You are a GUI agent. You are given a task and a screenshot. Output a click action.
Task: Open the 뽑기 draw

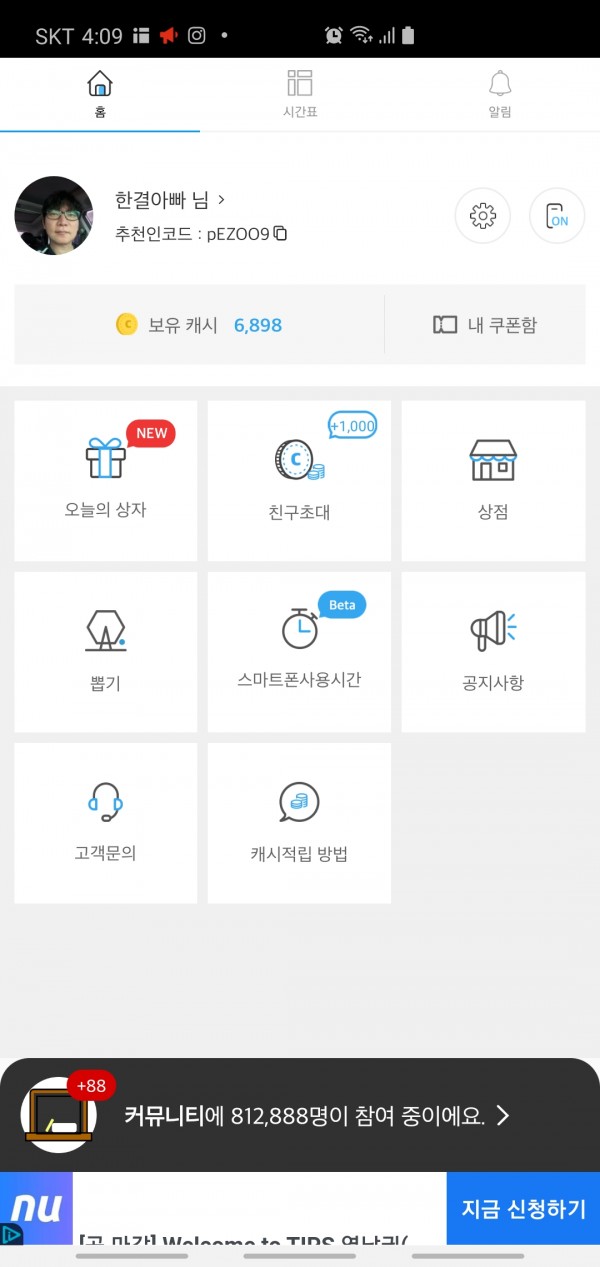pos(106,652)
